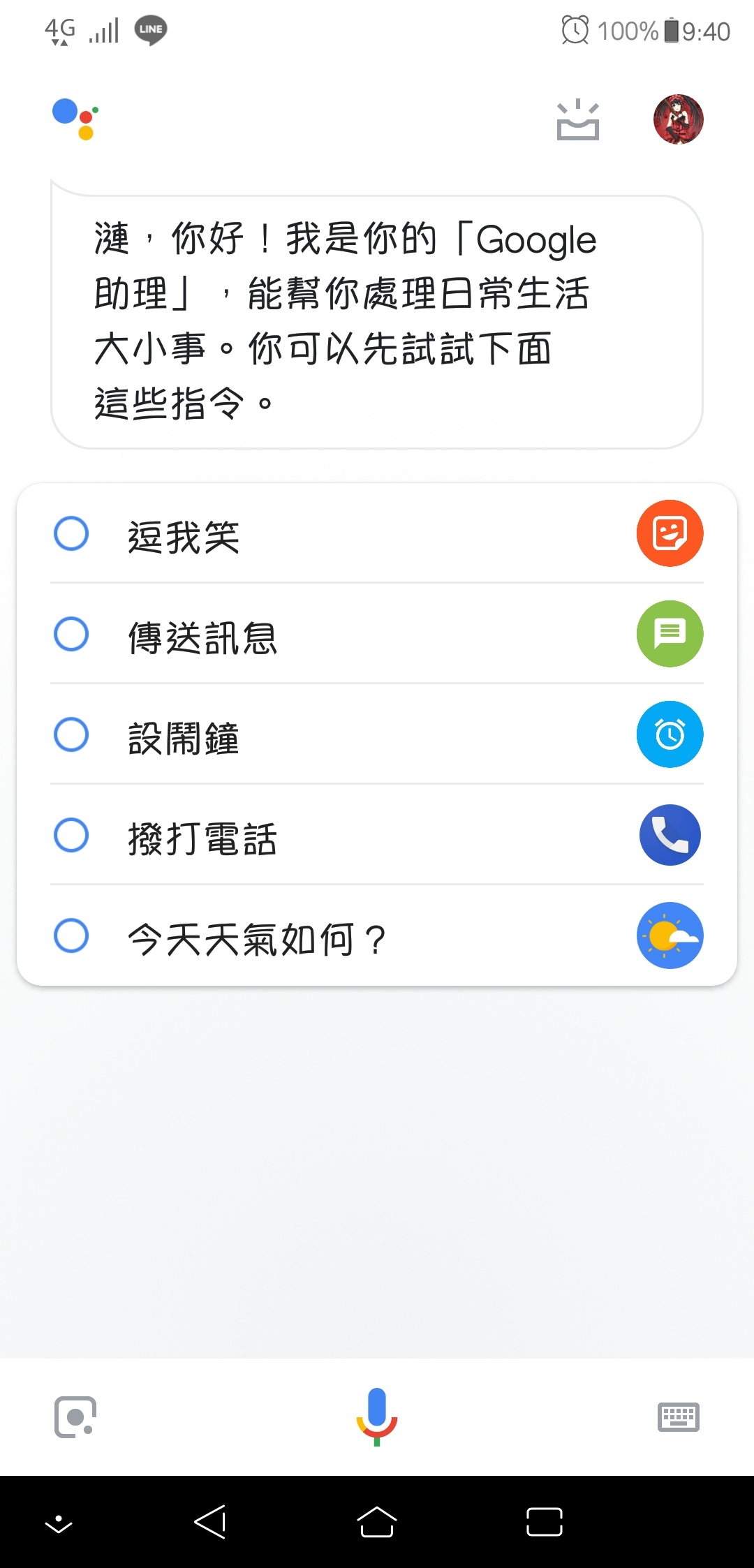Select the 逗我笑 suggestion

(377, 533)
